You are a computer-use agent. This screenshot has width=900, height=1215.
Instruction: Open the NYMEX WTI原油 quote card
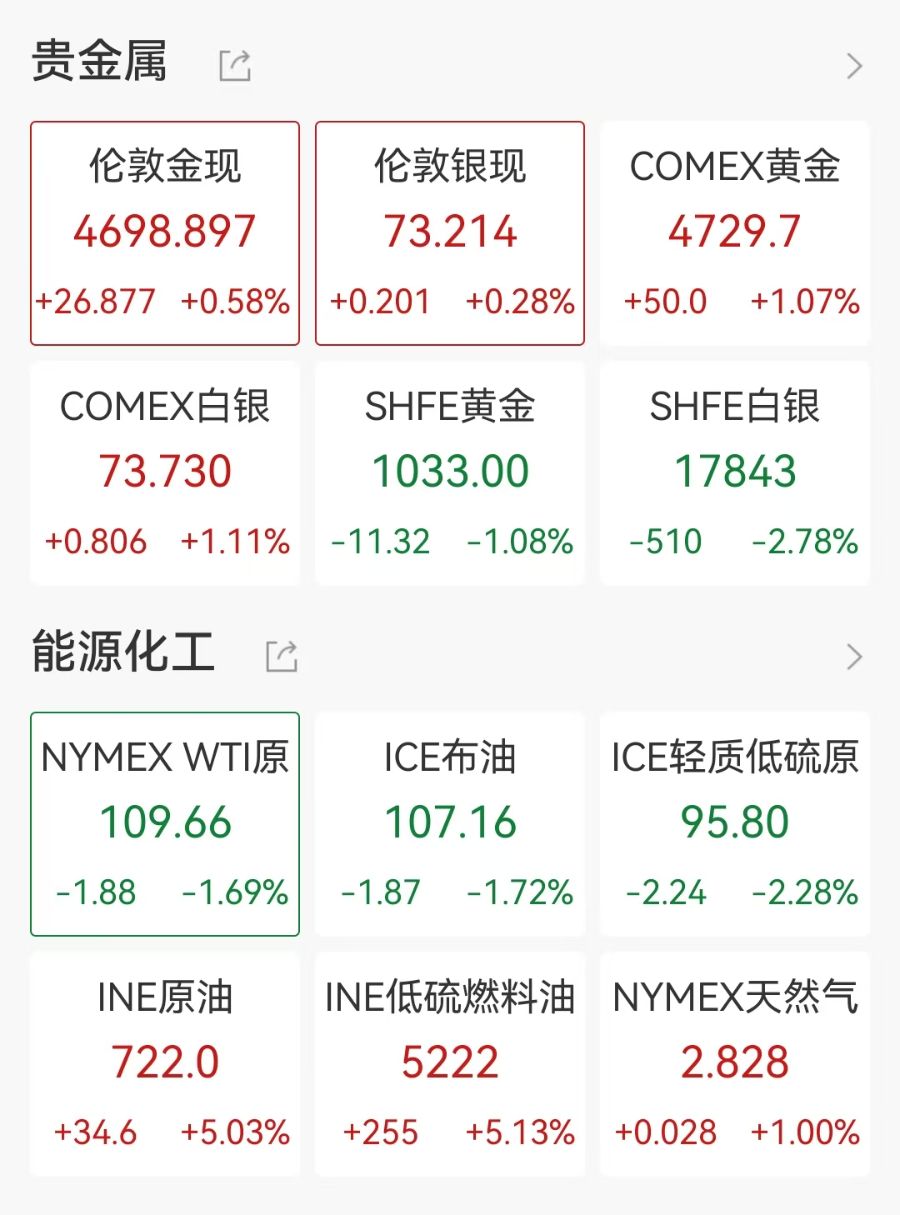point(165,823)
